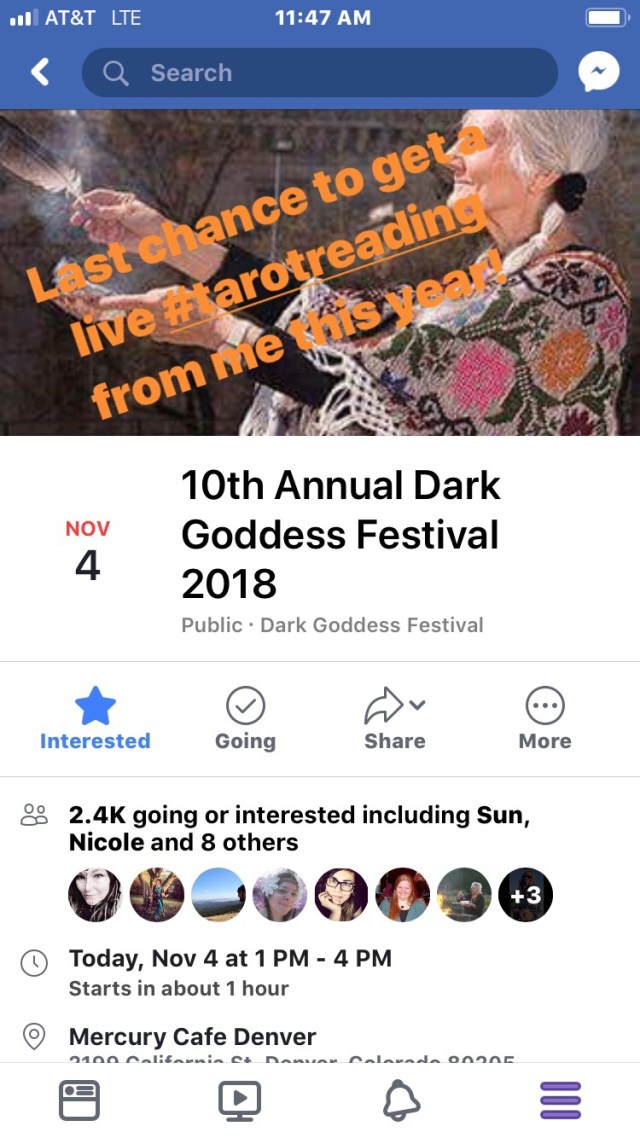View the 2.4K going or interested list
The width and height of the screenshot is (640, 1138).
[x=300, y=828]
